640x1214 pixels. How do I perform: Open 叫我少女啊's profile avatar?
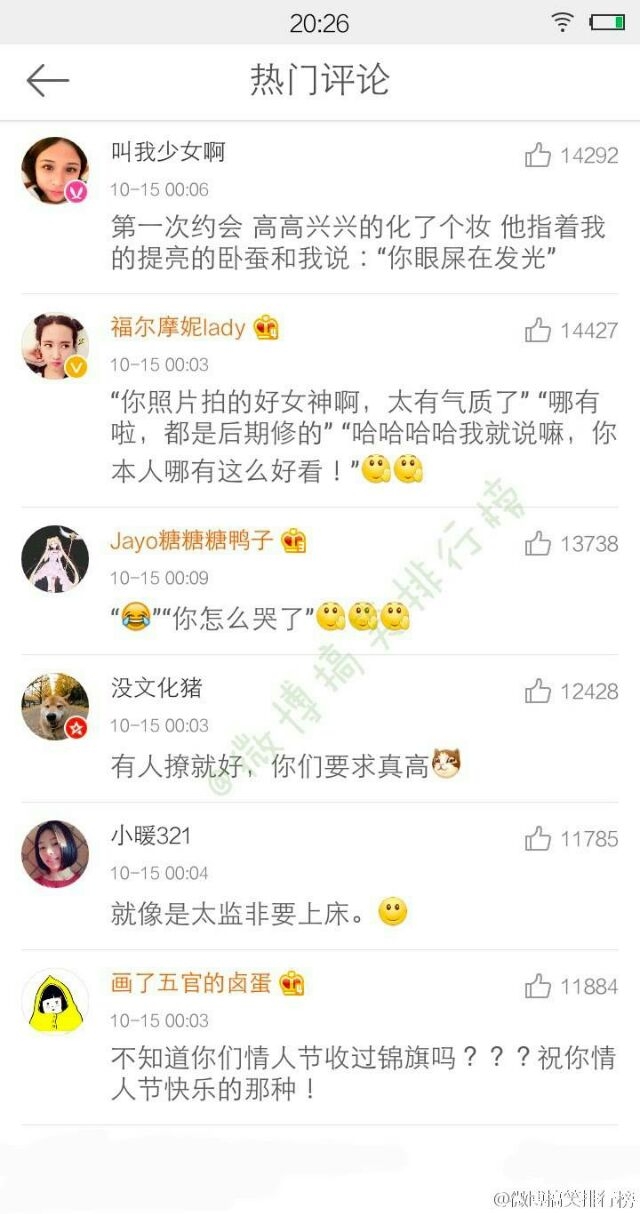pyautogui.click(x=55, y=171)
